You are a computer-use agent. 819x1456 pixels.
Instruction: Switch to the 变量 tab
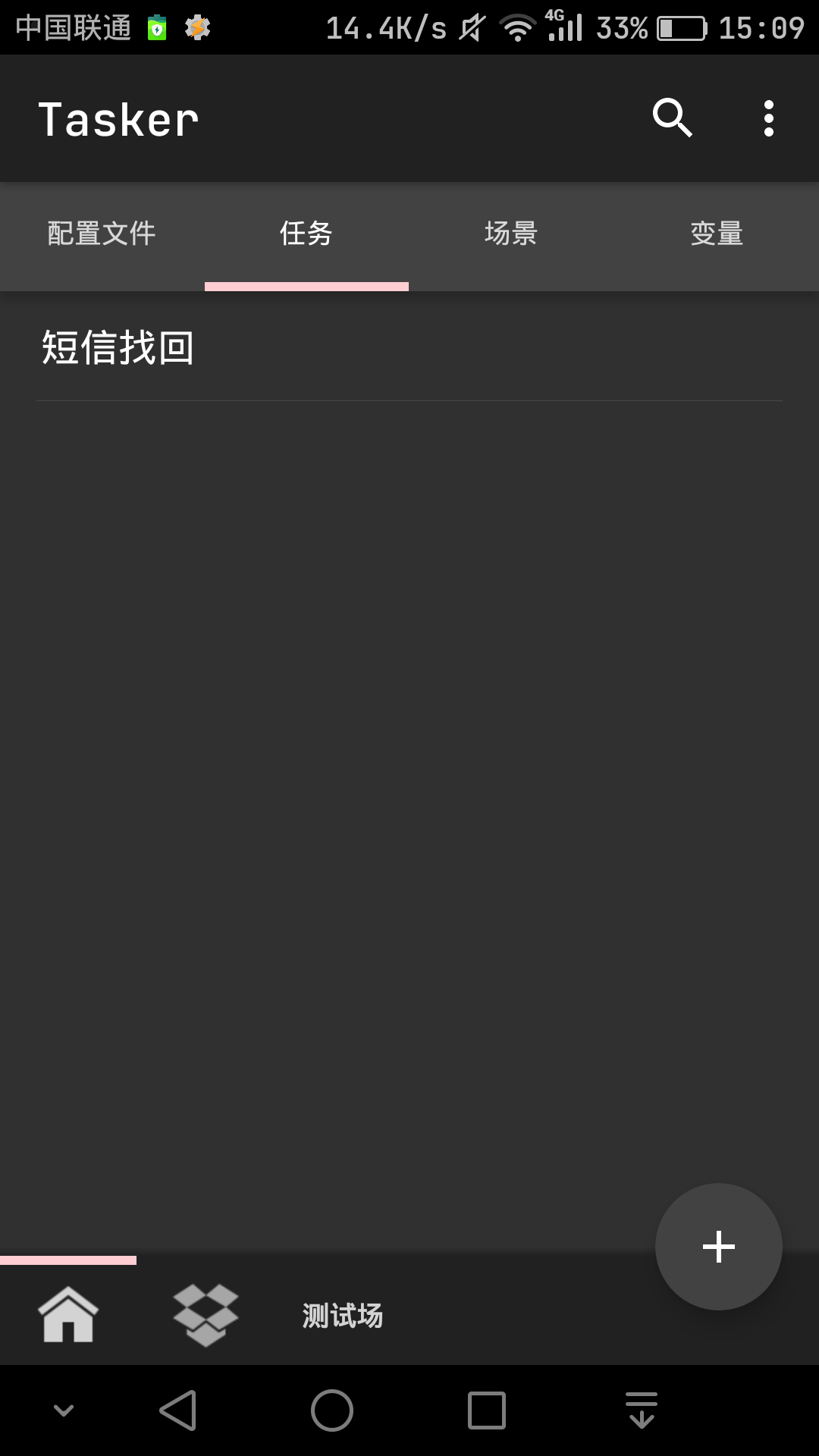(x=716, y=234)
